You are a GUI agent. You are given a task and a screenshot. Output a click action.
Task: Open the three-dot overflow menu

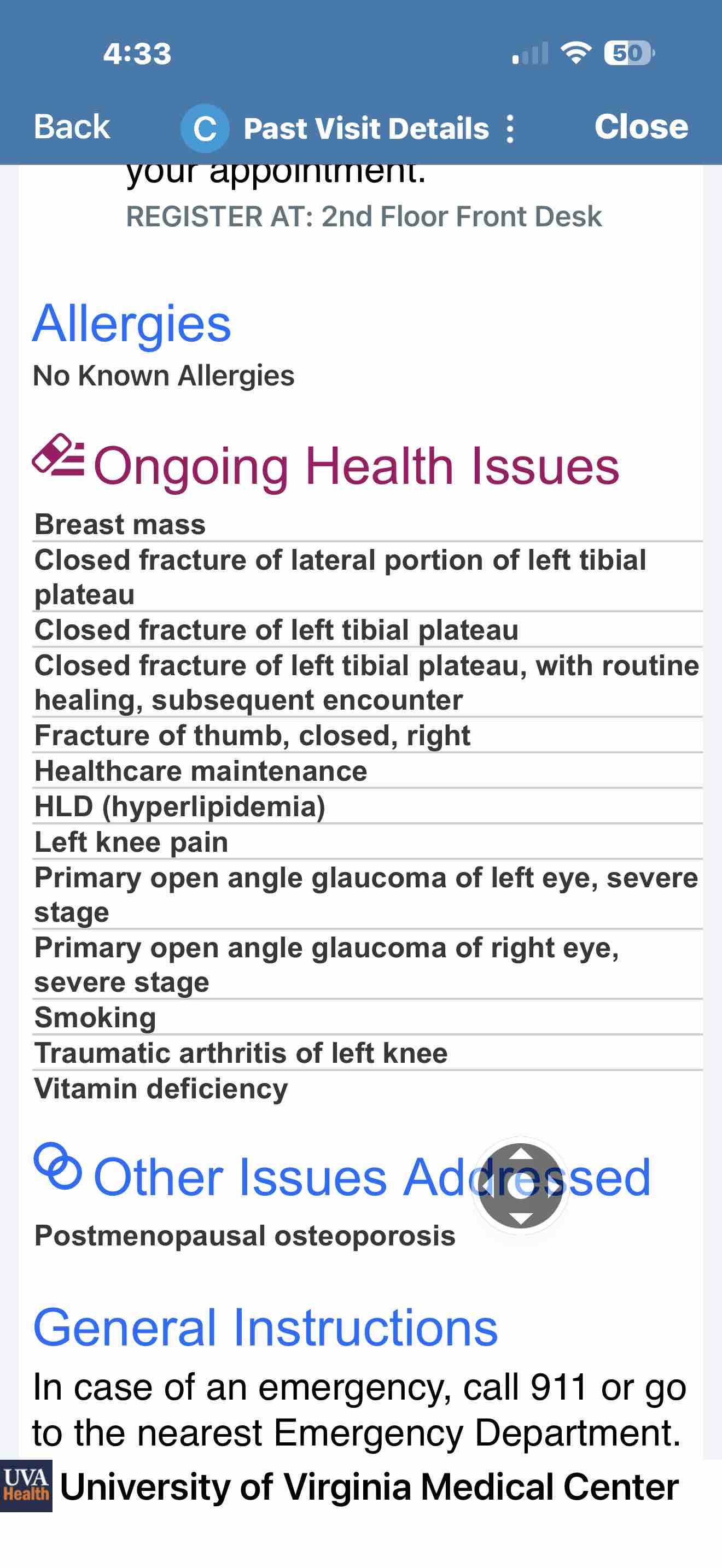coord(510,129)
